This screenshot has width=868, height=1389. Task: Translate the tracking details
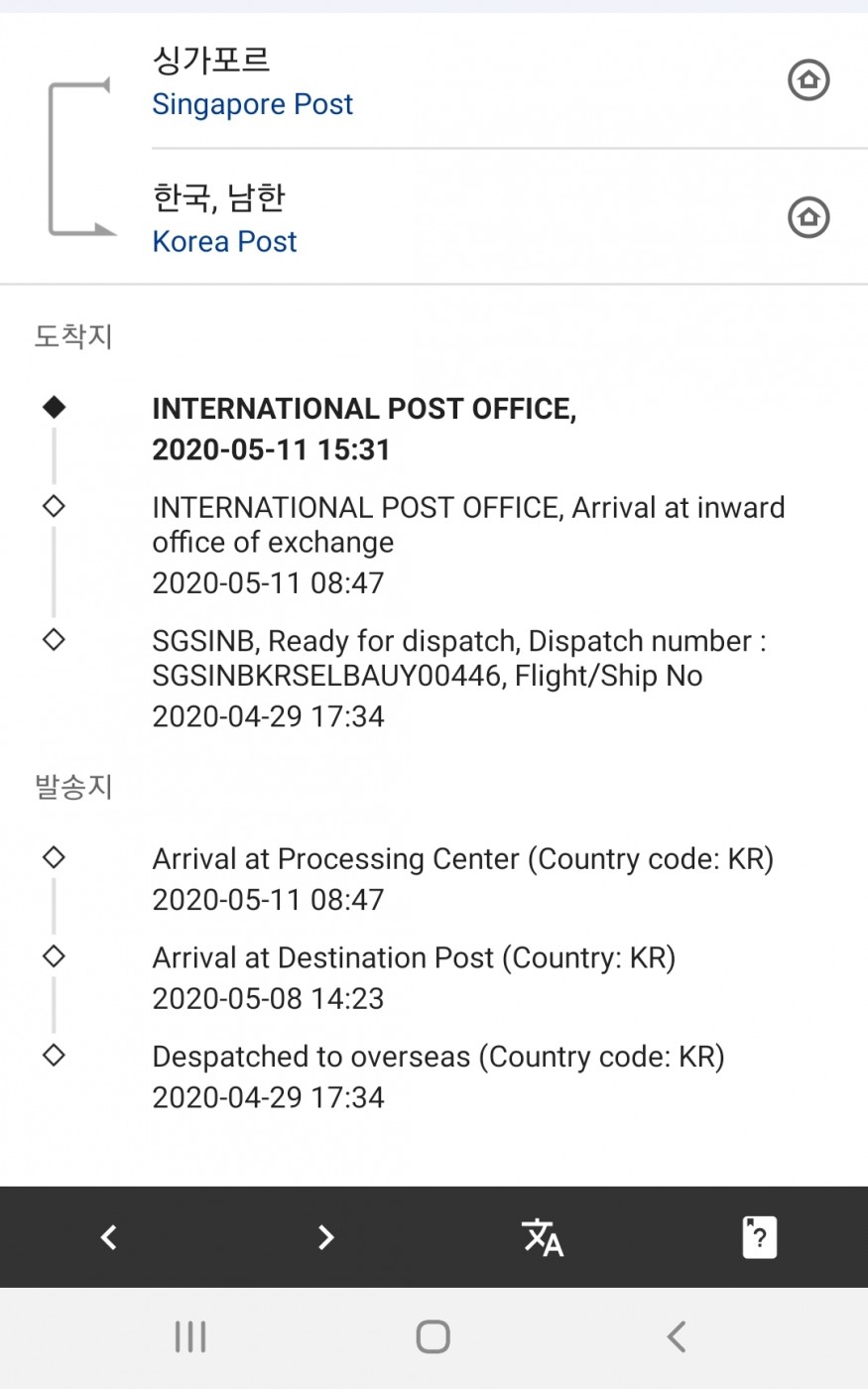click(543, 1237)
